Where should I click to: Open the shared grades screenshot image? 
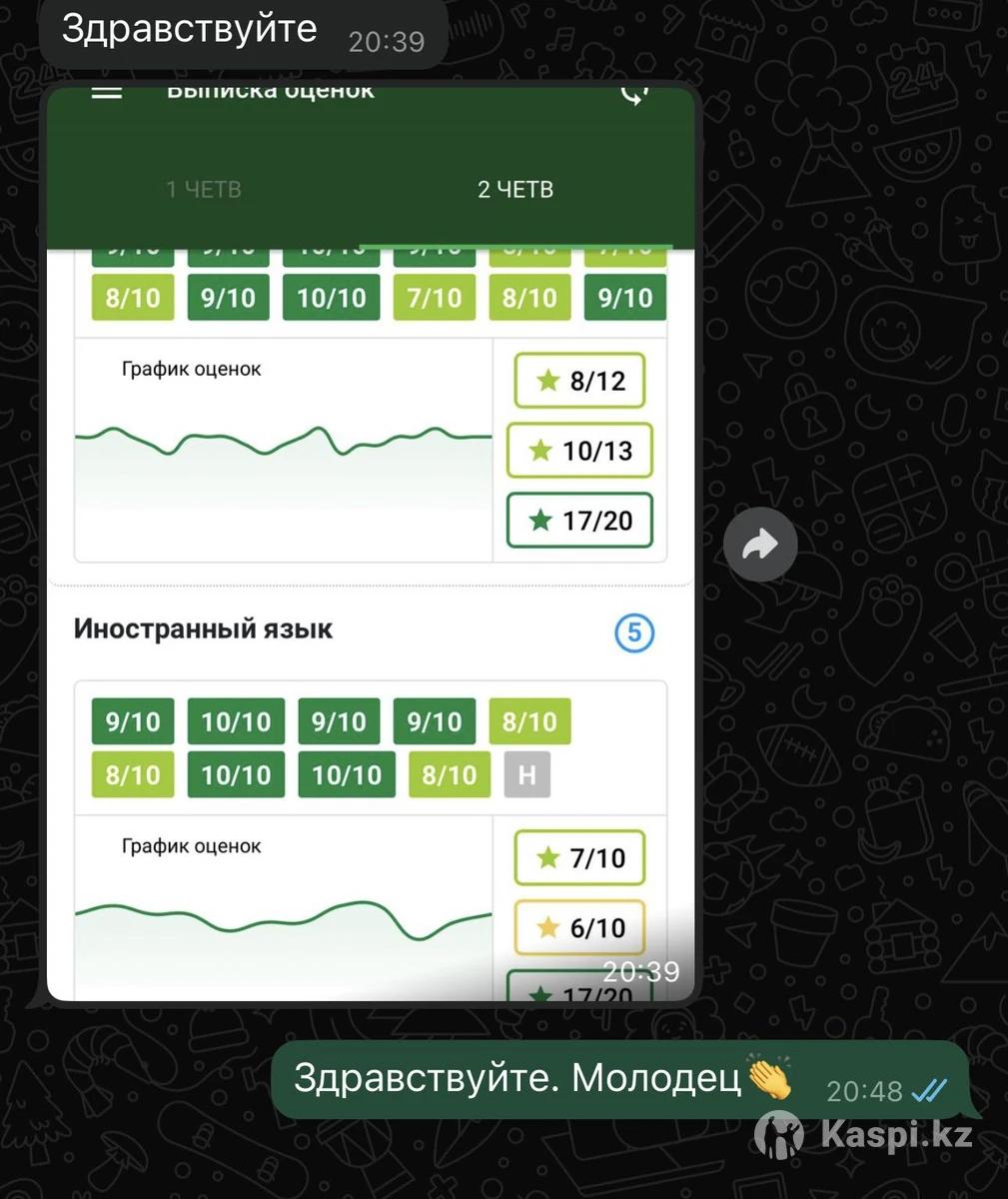pos(370,545)
